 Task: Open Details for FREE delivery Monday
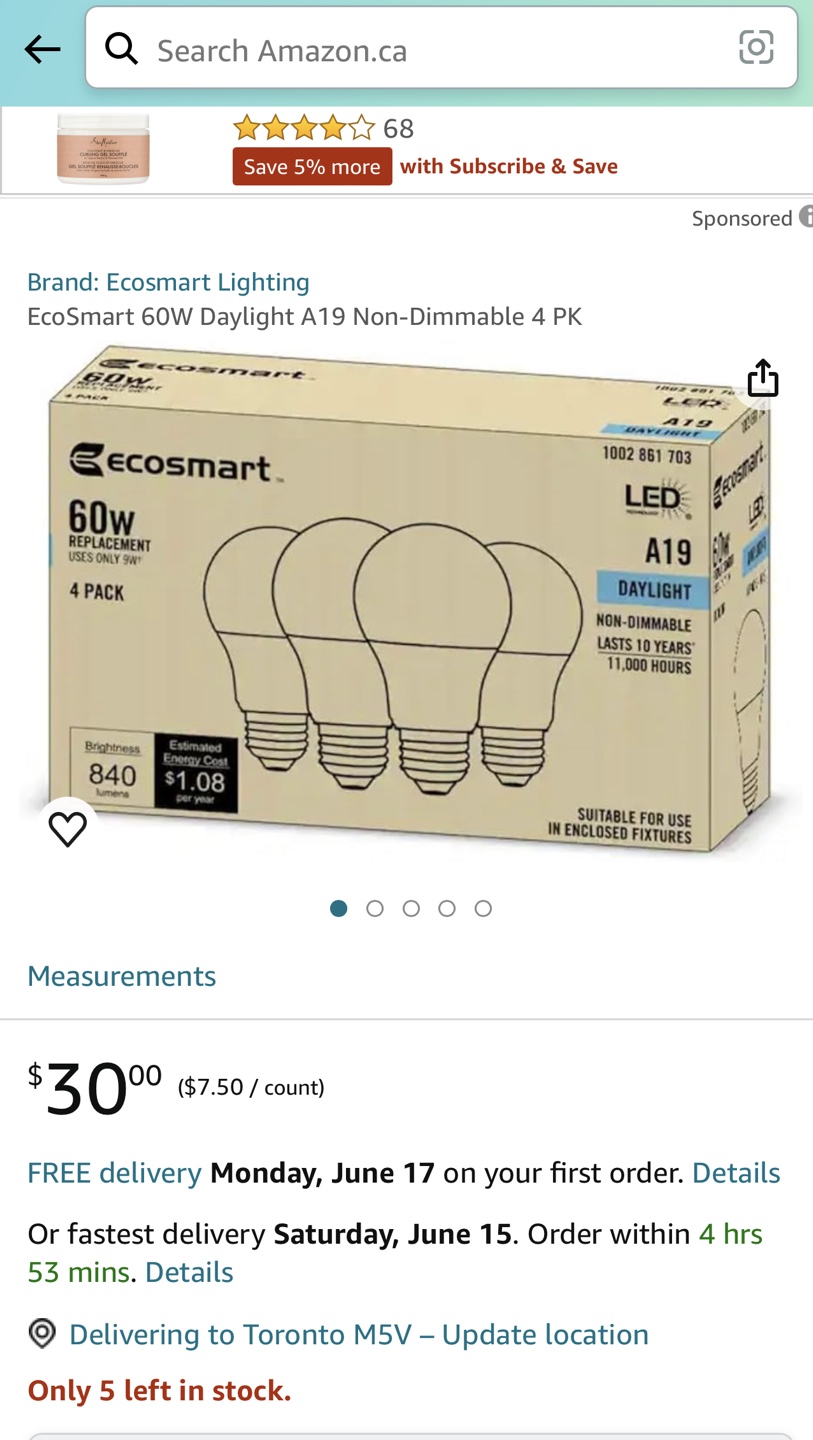735,1173
